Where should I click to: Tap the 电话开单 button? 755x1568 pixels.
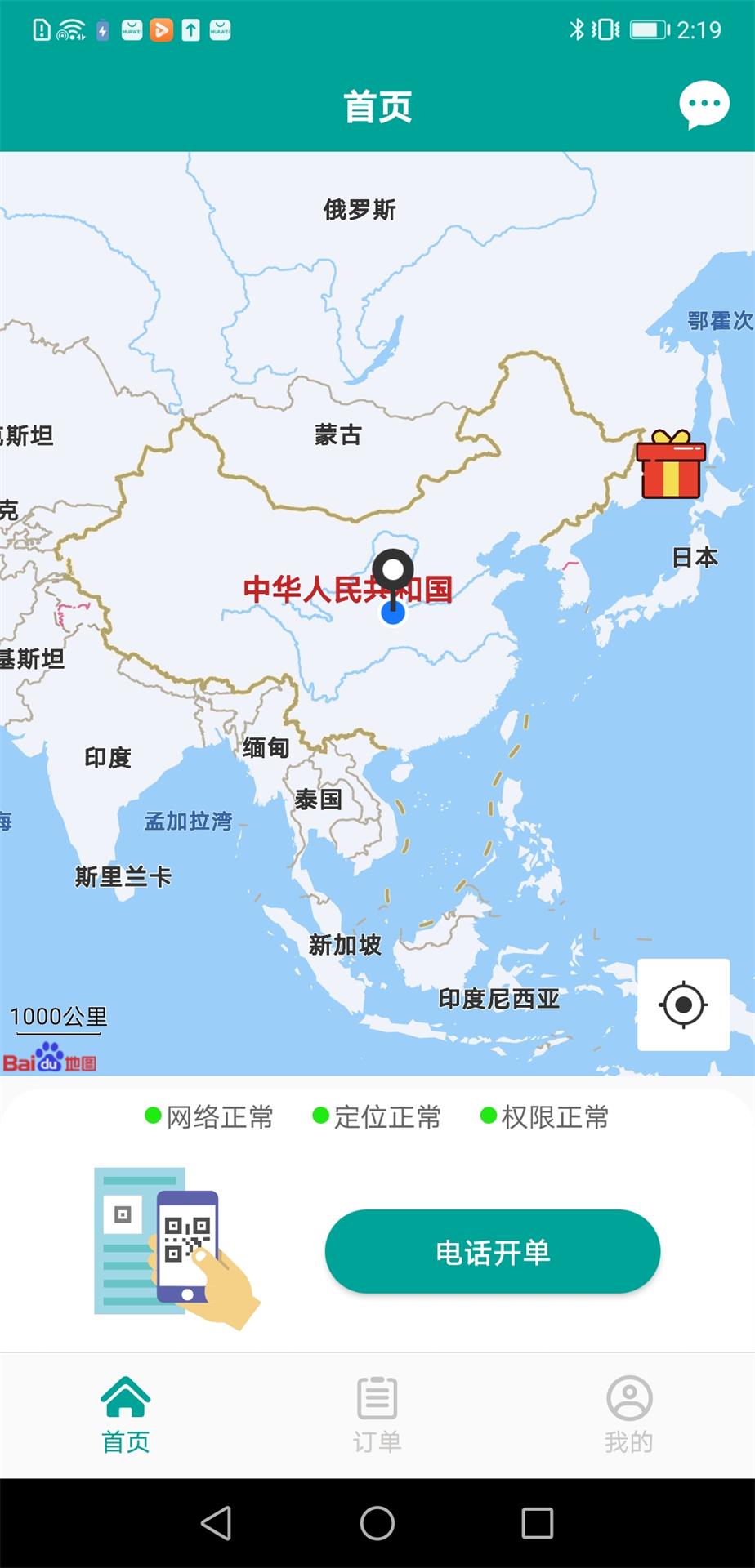492,1251
